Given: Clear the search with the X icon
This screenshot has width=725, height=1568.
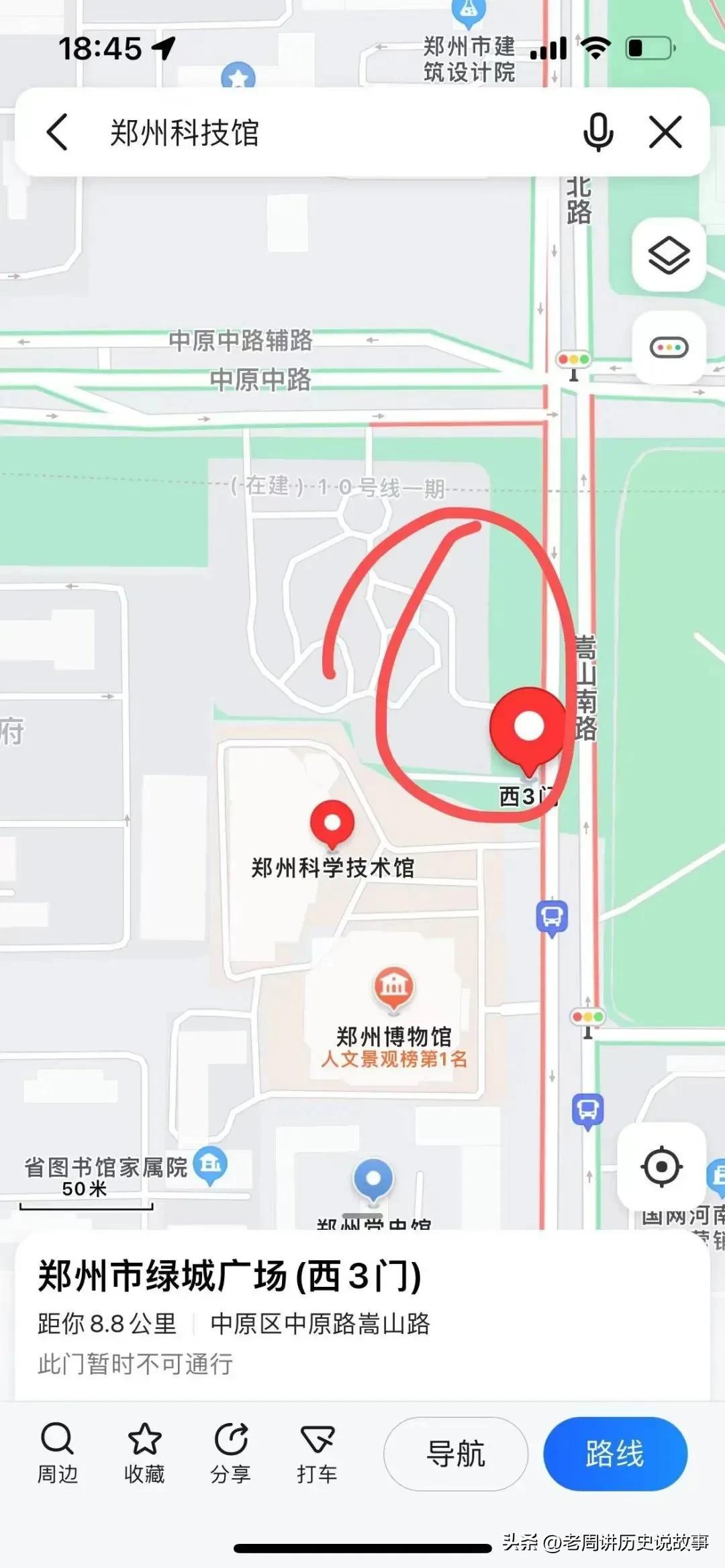Looking at the screenshot, I should (665, 132).
